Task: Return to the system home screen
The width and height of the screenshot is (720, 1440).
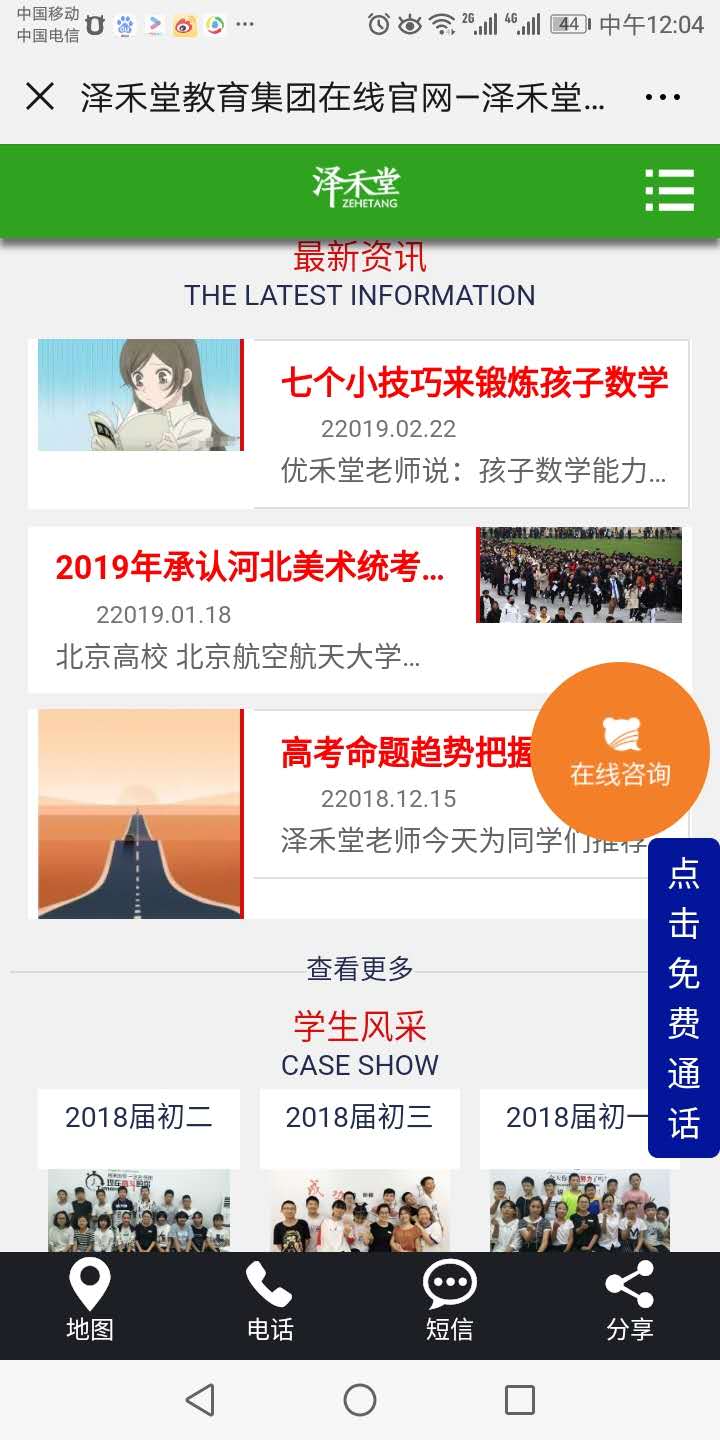Action: click(x=360, y=1400)
